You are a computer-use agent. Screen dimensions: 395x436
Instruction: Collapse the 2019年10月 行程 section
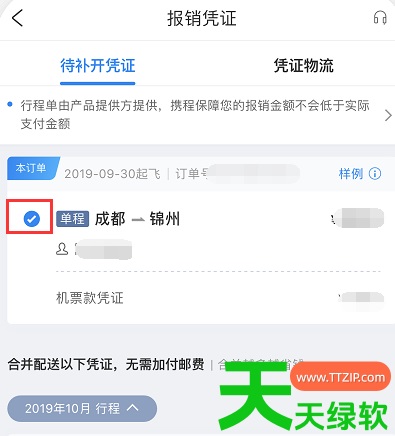(x=82, y=408)
